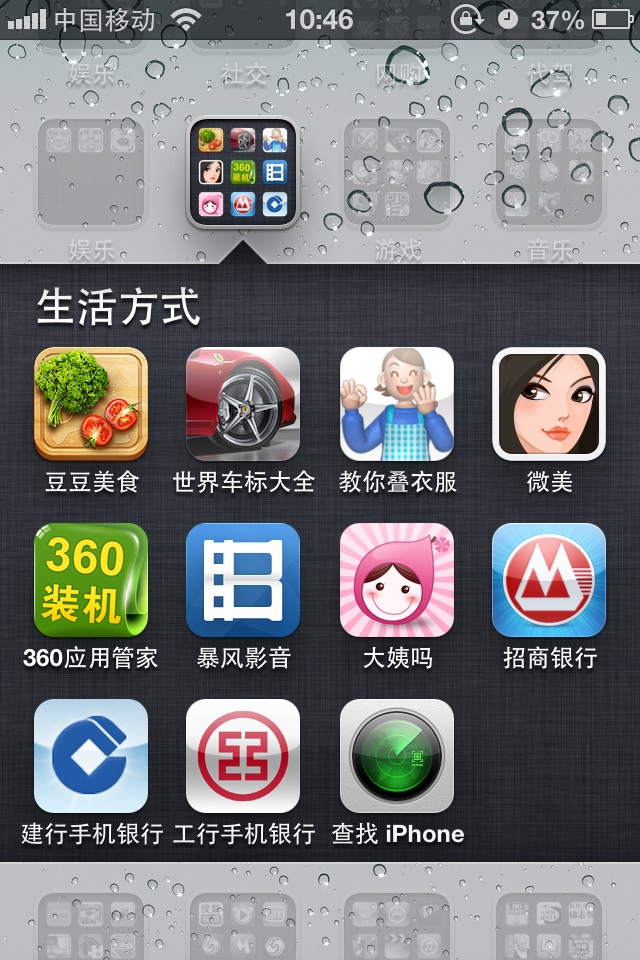Launch 暴风影音 video player
This screenshot has width=640, height=960.
[243, 580]
